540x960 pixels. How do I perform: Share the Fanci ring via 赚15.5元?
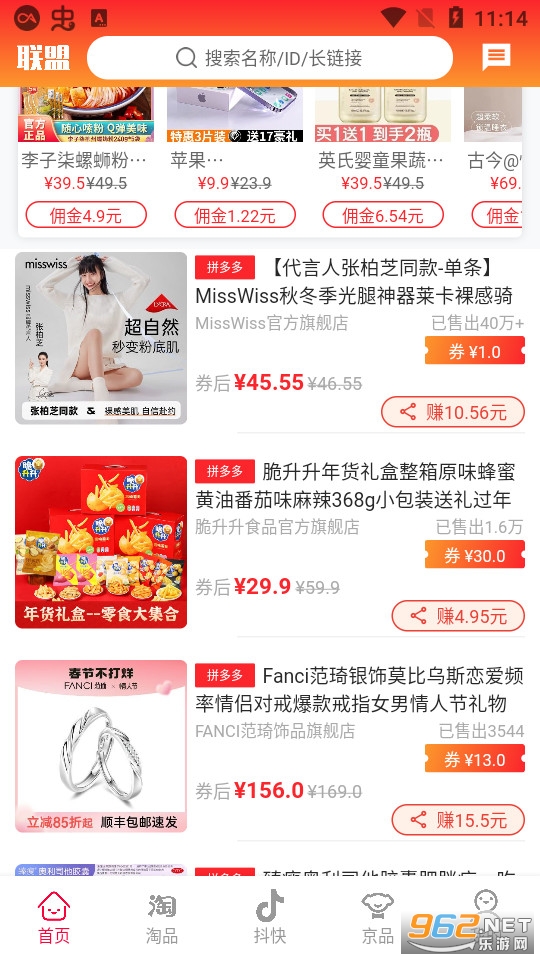pyautogui.click(x=458, y=819)
